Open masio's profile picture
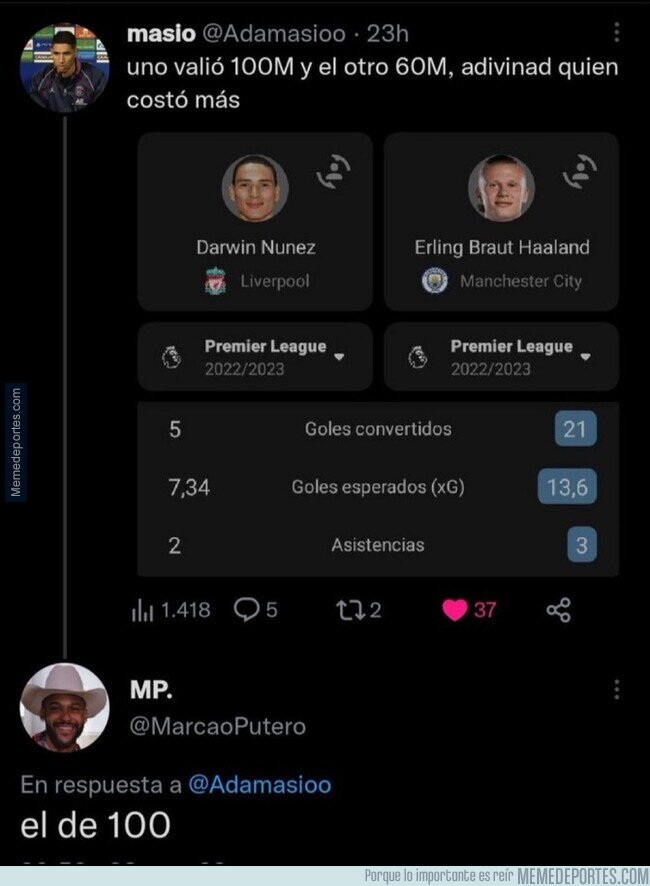 point(64,67)
